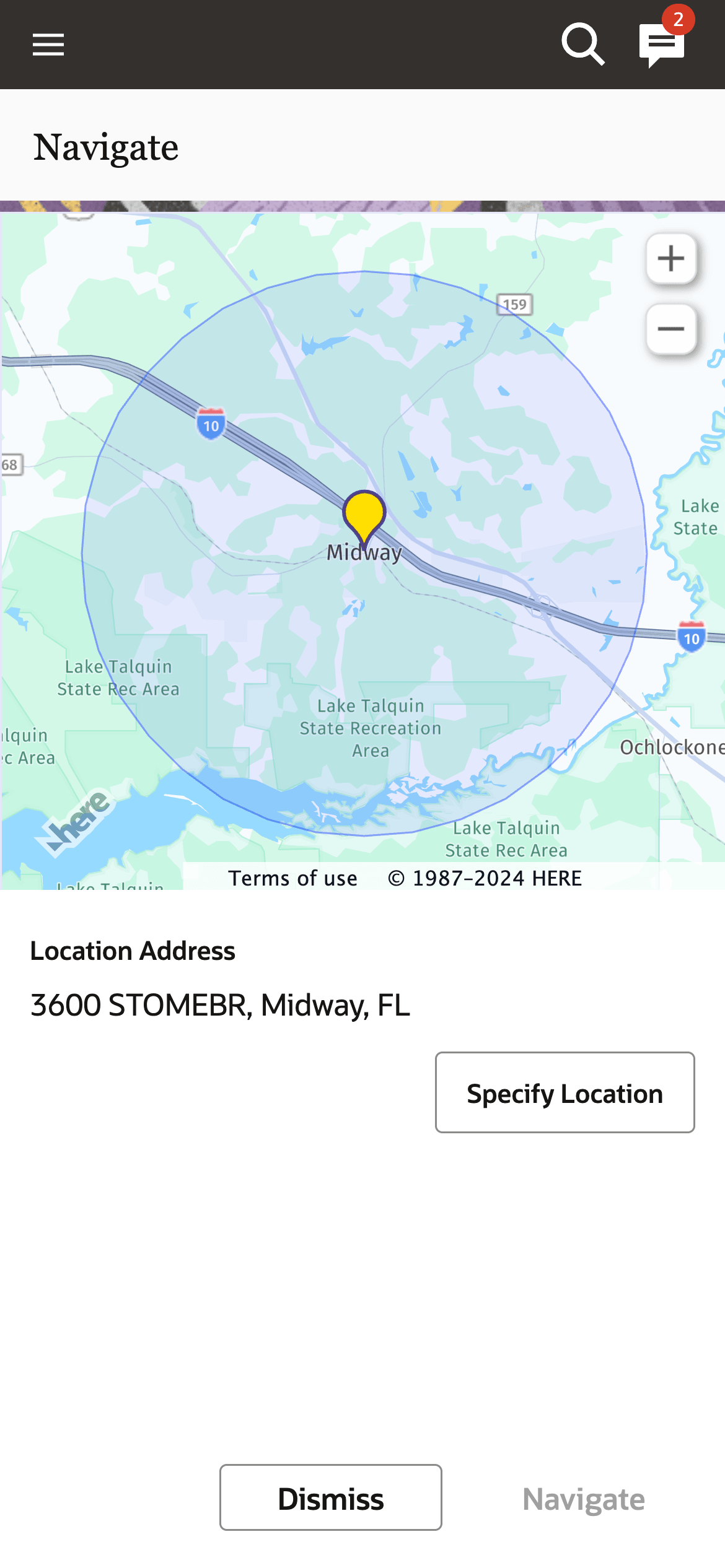The width and height of the screenshot is (725, 1568).
Task: Tap the Specify Location button
Action: pos(565,1093)
